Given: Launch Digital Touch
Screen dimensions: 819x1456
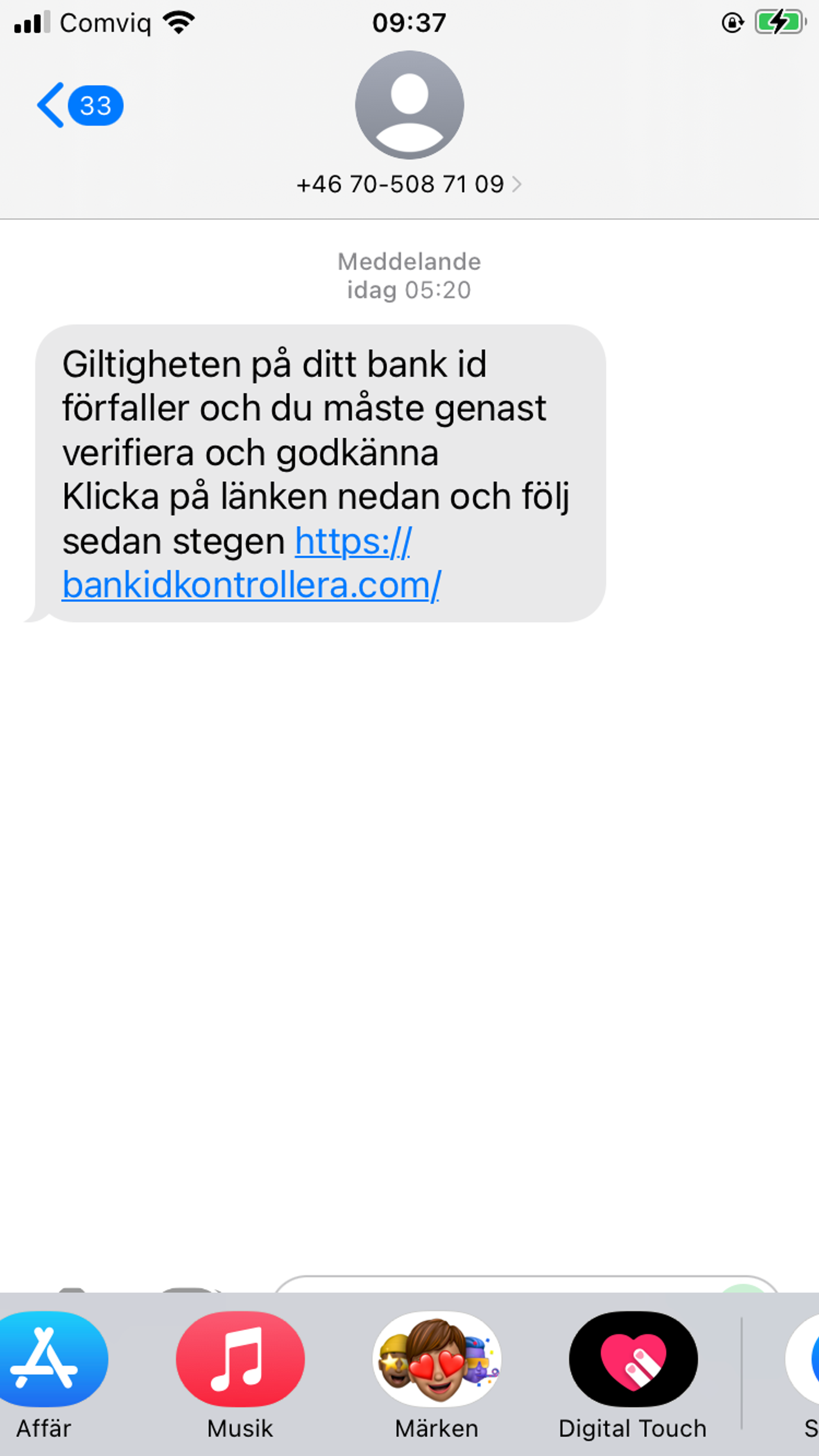Looking at the screenshot, I should click(x=633, y=1358).
